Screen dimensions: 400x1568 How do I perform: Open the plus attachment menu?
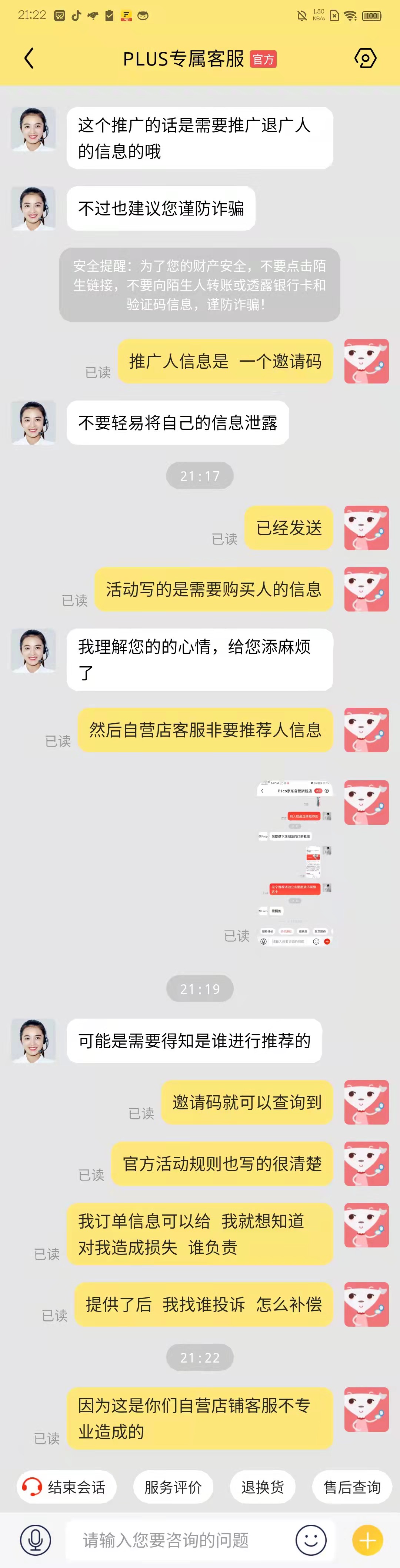click(x=367, y=1540)
